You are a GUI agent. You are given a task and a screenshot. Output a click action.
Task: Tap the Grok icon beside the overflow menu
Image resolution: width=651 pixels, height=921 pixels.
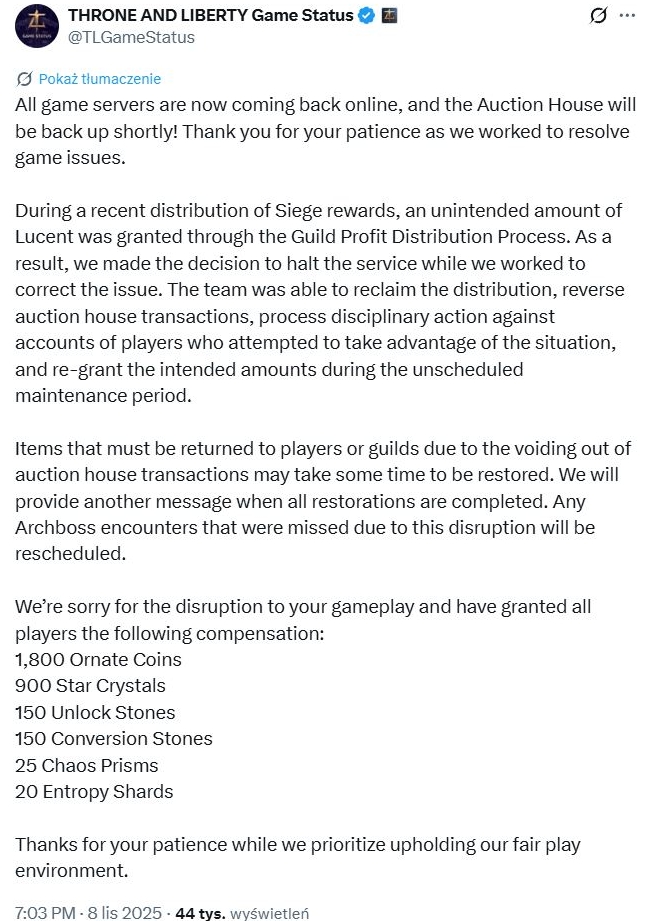coord(598,16)
